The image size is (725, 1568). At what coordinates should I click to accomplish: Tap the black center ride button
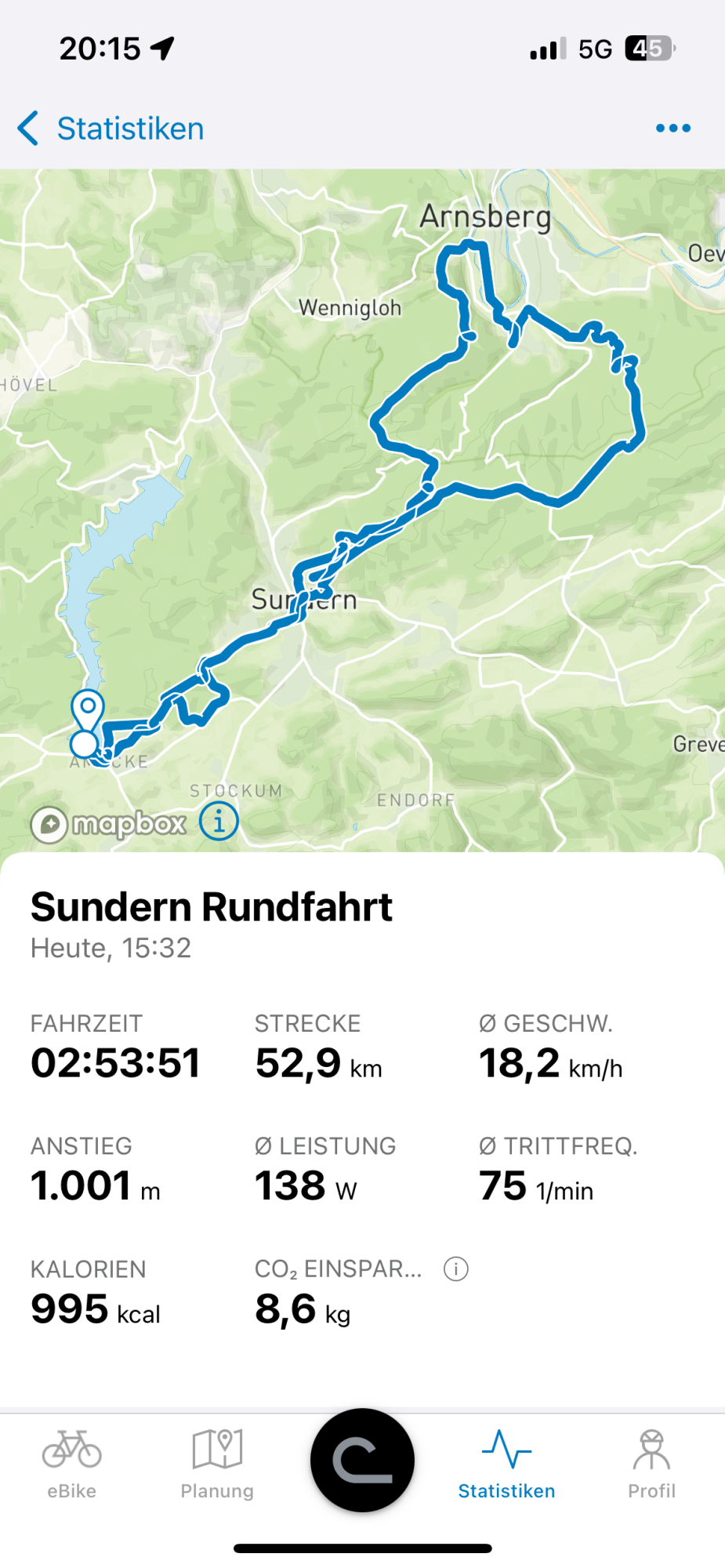362,1460
